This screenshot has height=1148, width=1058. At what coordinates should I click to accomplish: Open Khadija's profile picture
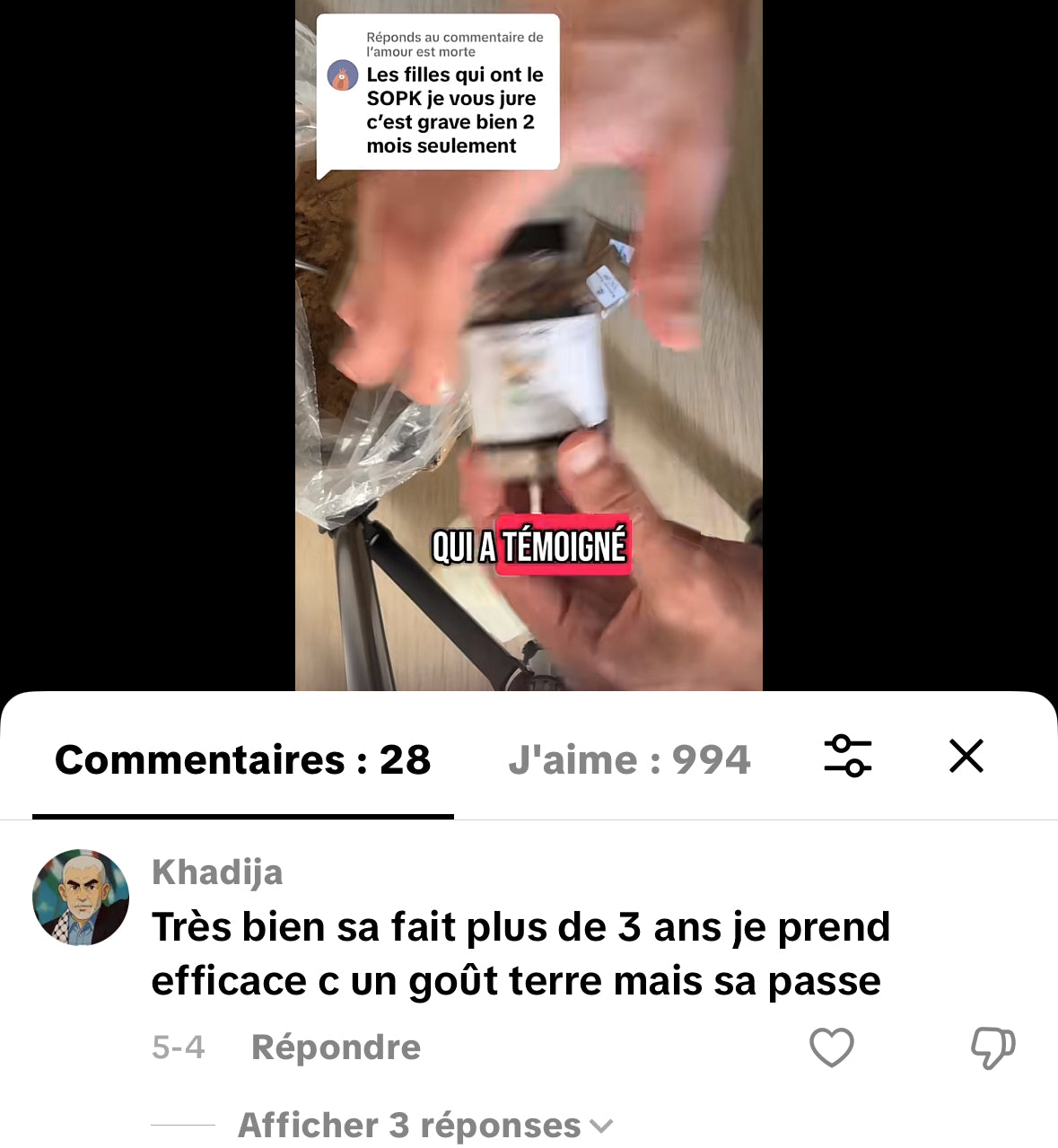pyautogui.click(x=81, y=897)
